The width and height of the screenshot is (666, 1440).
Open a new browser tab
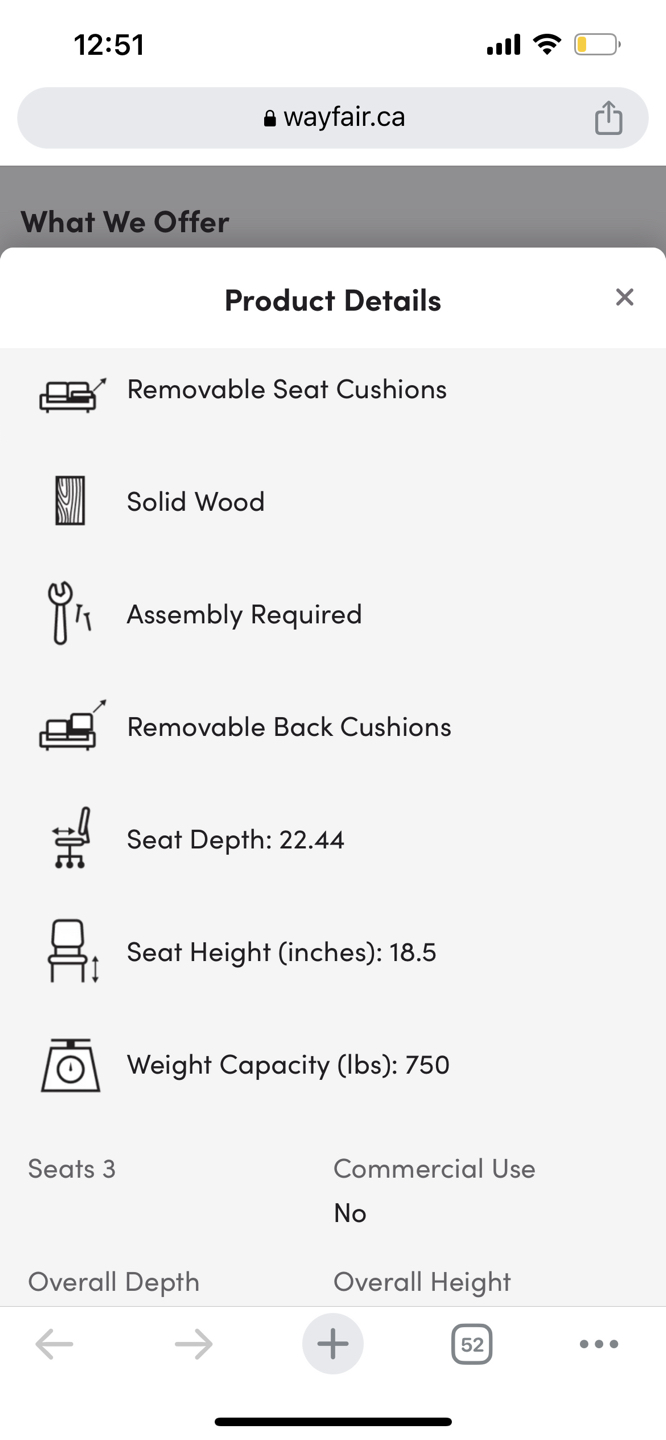tap(333, 1344)
